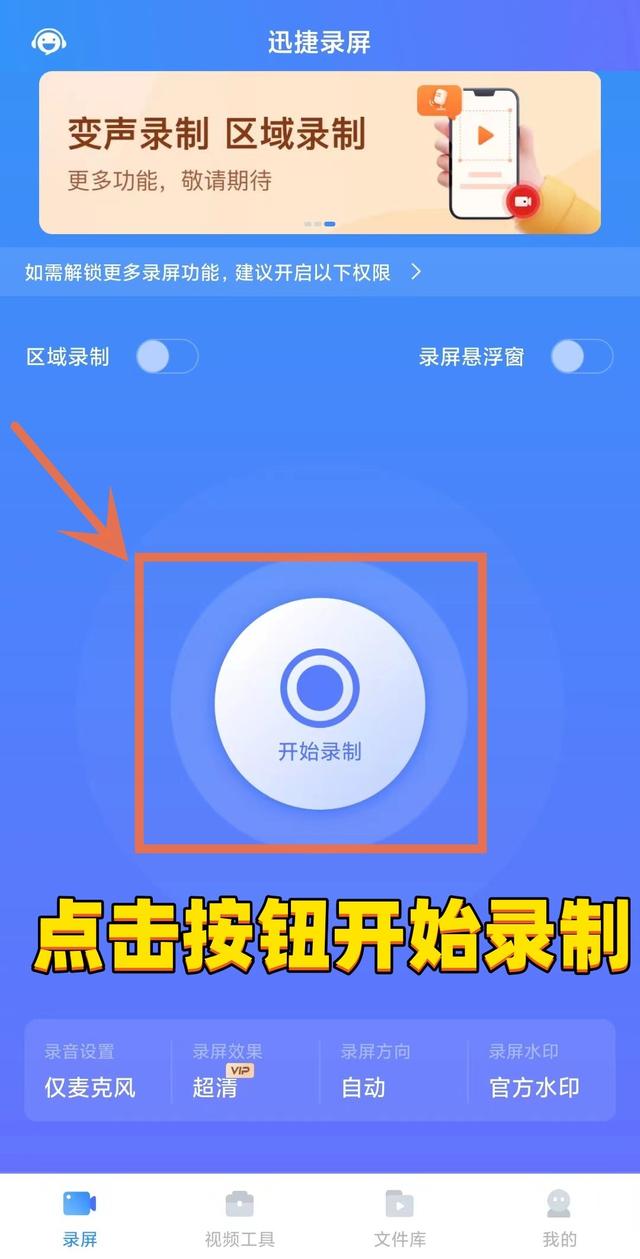Switch to the 视频工具 tab
This screenshot has height=1259, width=640.
point(240,1217)
